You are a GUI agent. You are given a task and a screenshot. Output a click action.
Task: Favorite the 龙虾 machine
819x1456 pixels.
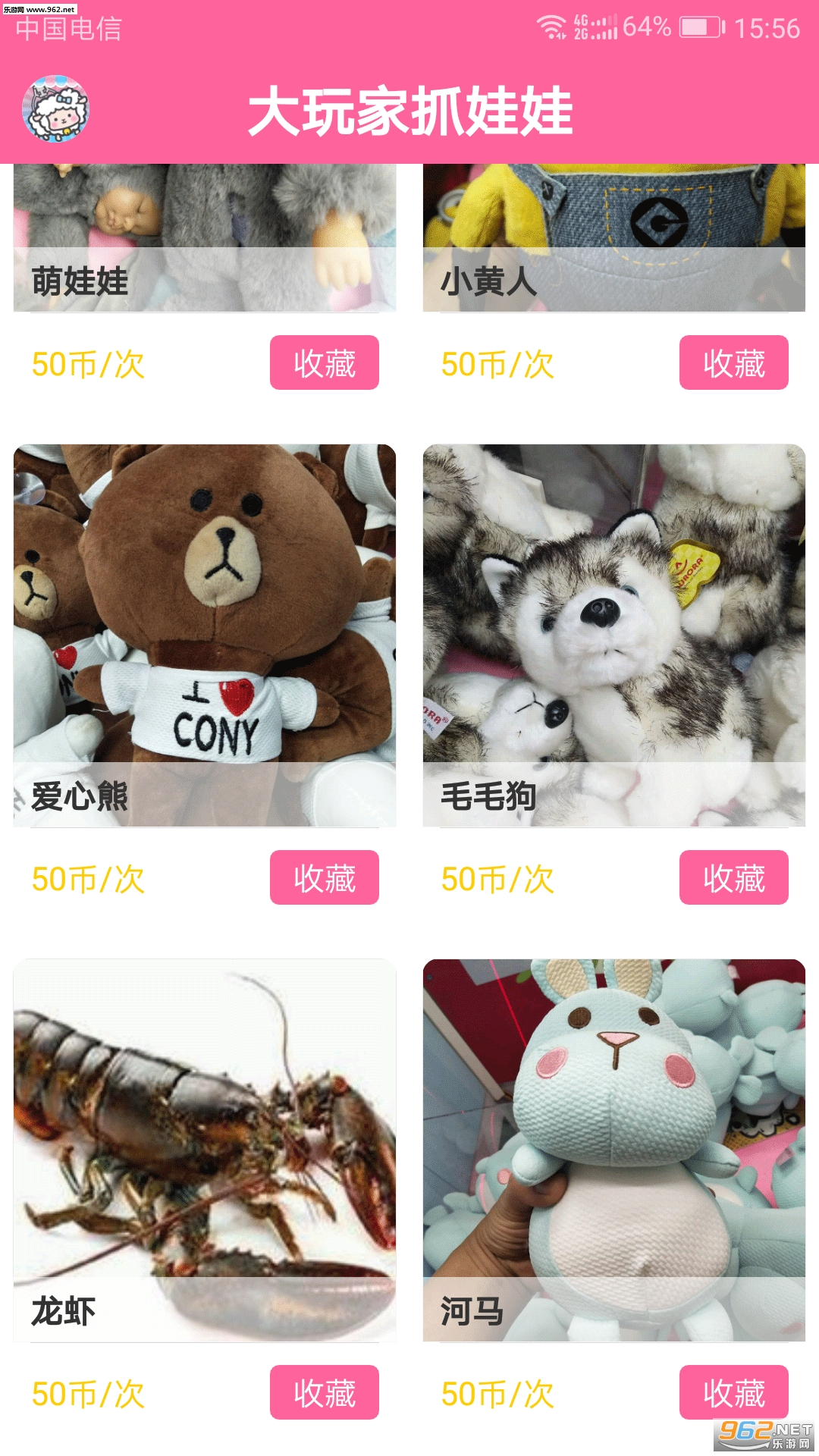[324, 1392]
